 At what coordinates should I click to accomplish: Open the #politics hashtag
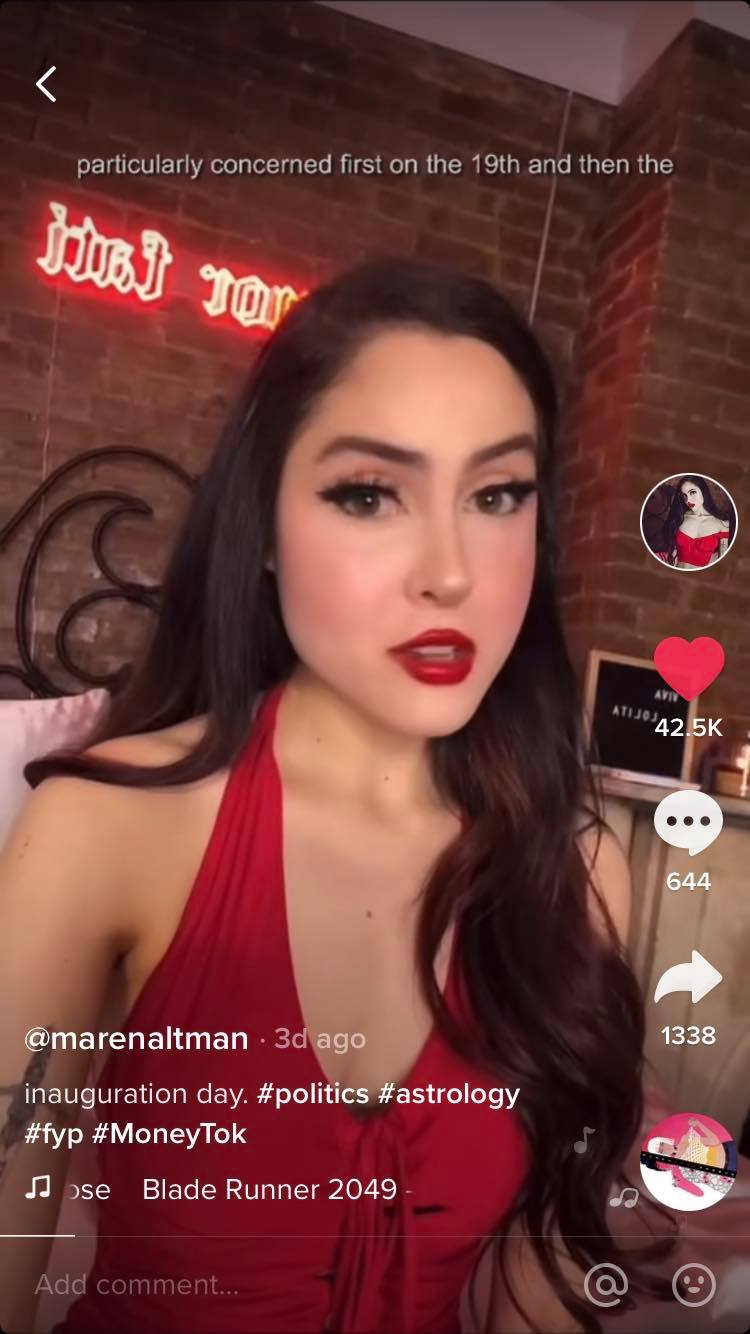pyautogui.click(x=312, y=1093)
